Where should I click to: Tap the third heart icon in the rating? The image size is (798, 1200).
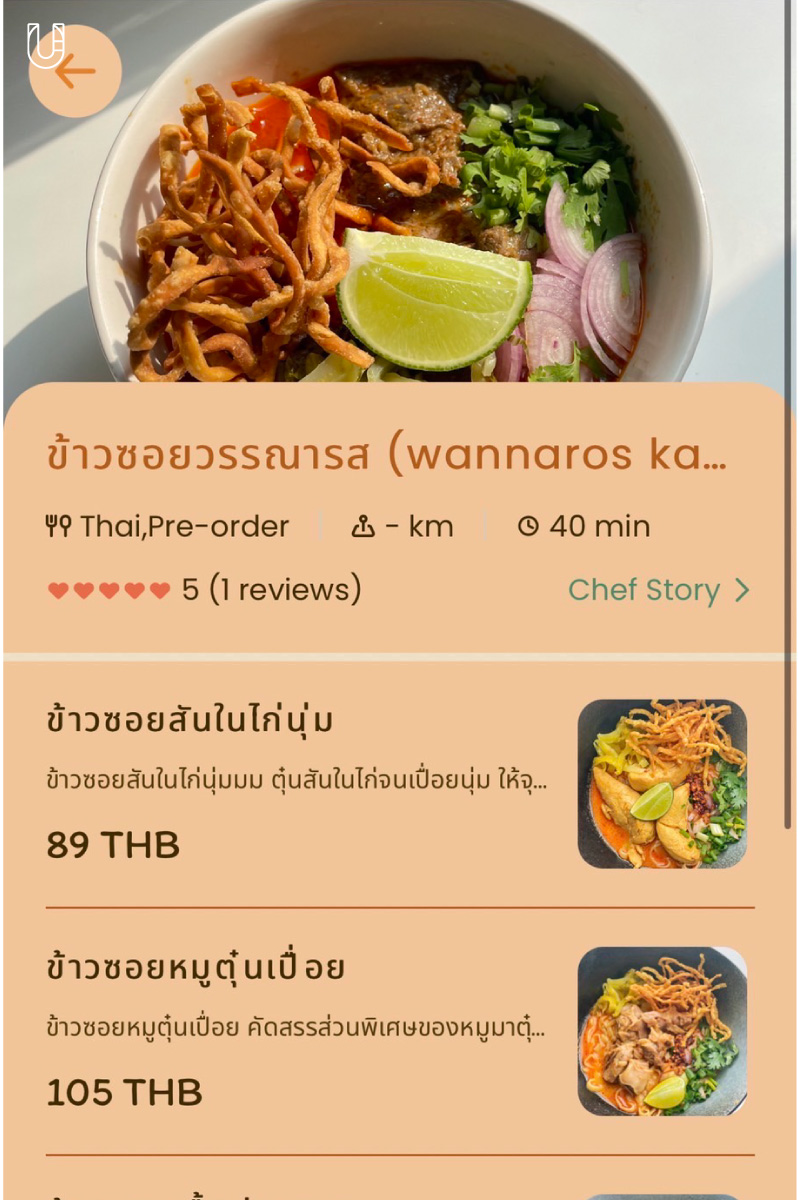pyautogui.click(x=109, y=590)
